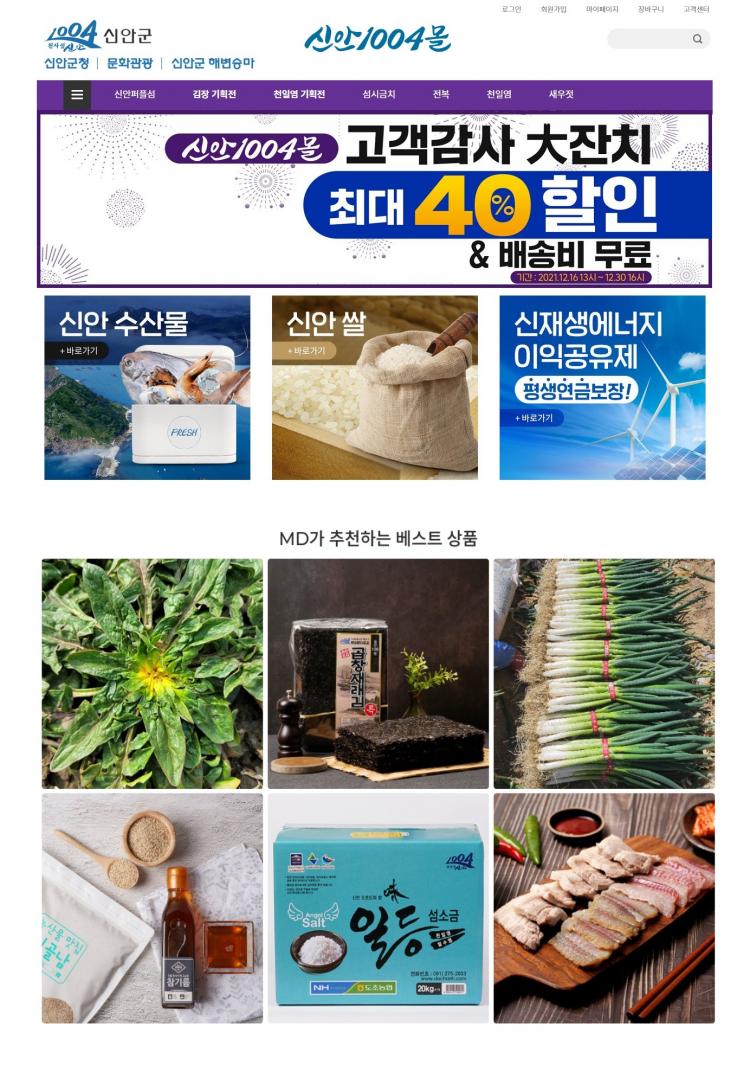Viewport: 750px width, 1065px height.
Task: Open the green onion product tile
Action: (x=604, y=673)
